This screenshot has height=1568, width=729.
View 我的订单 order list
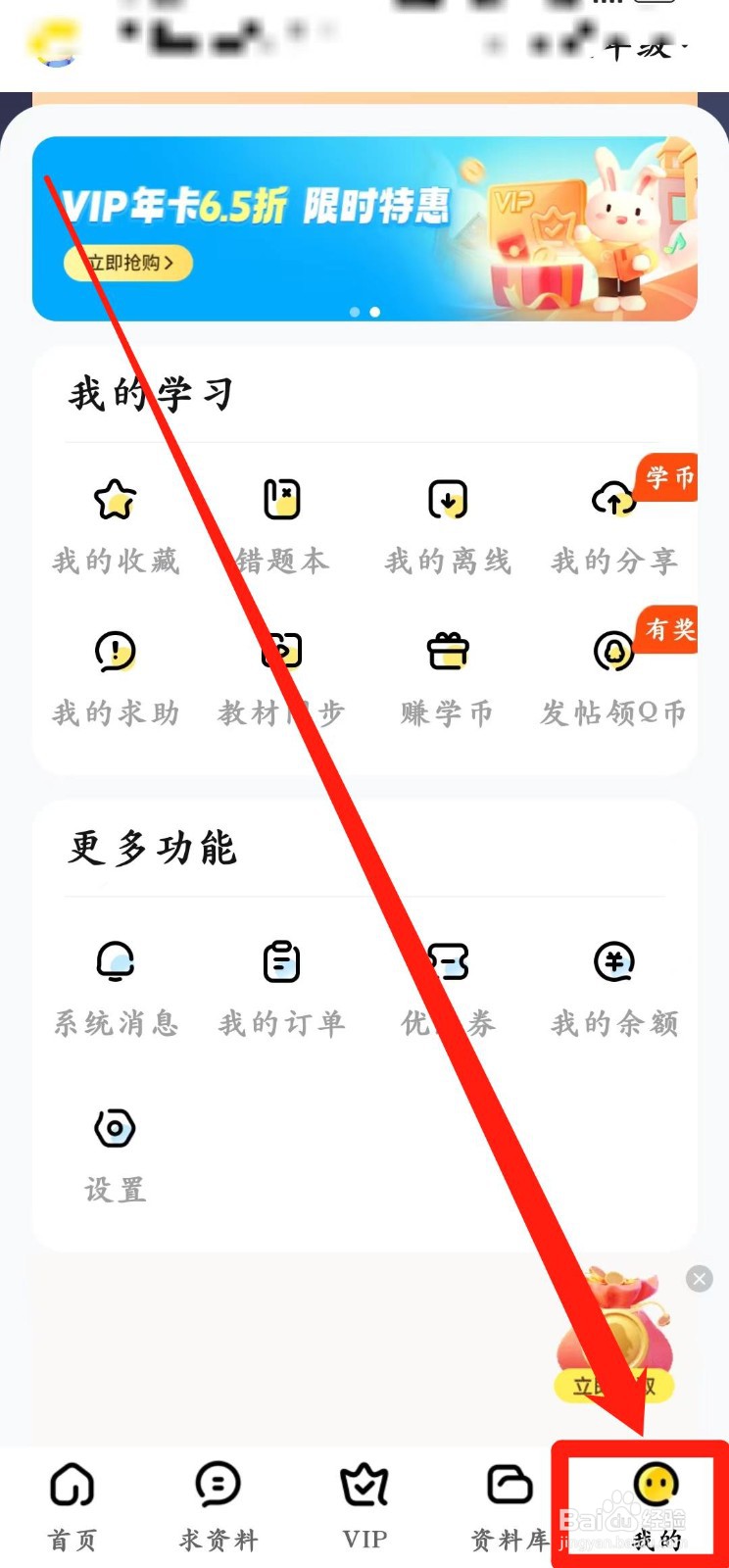(280, 985)
